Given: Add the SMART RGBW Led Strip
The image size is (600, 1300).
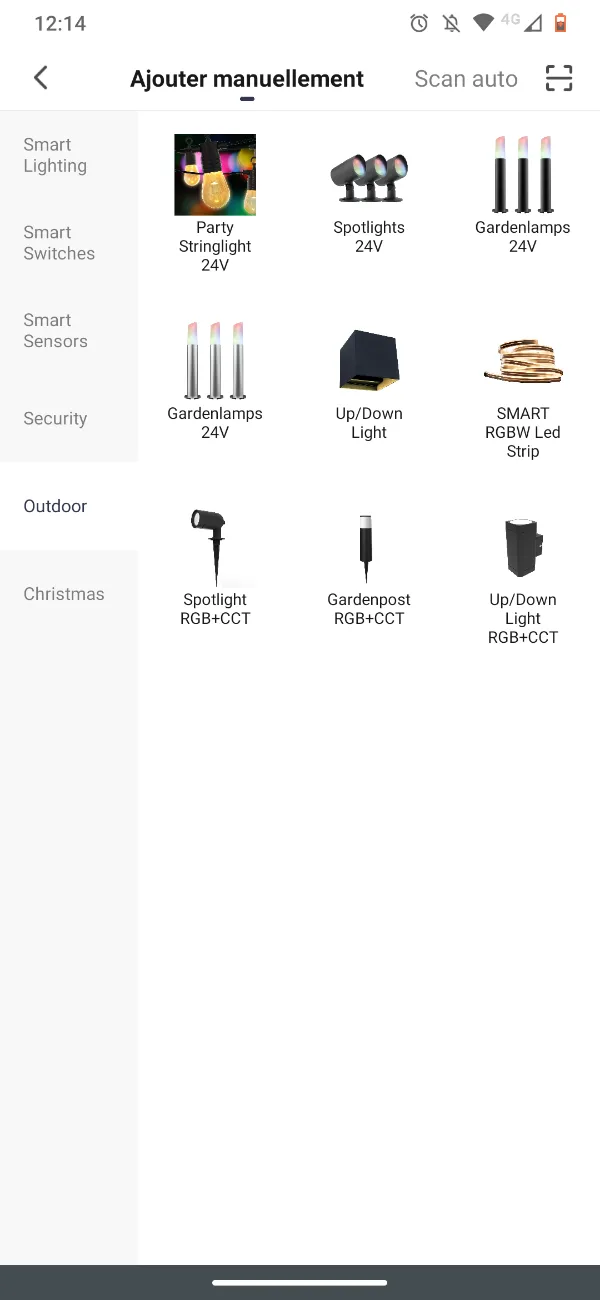Looking at the screenshot, I should [x=523, y=390].
